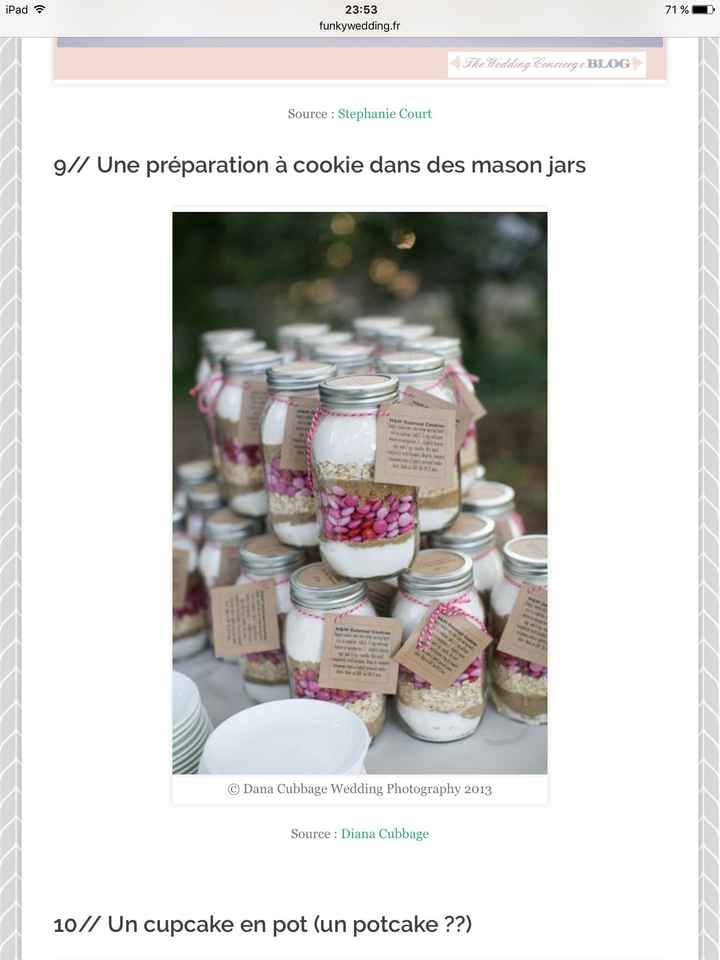
Task: Tap the Wi-Fi icon in the status bar
Action: (38, 8)
